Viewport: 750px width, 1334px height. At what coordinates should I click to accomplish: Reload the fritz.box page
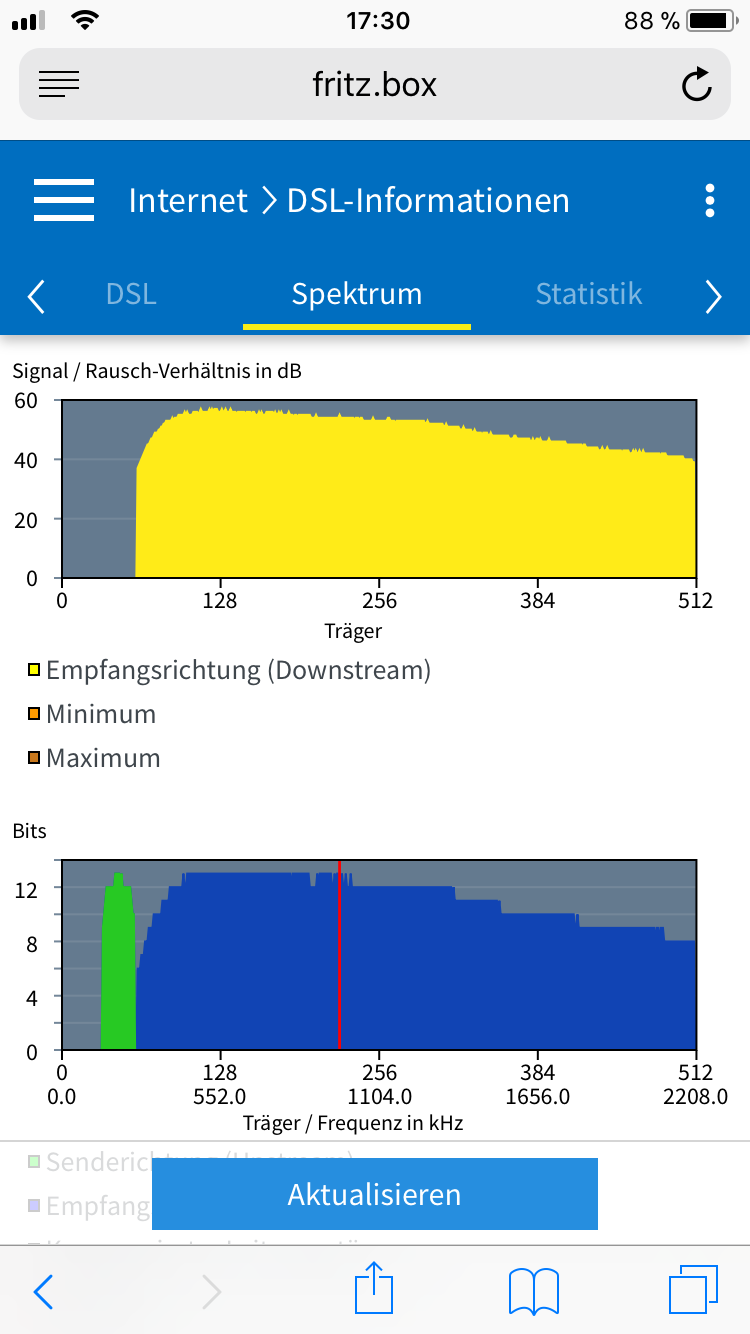click(696, 85)
